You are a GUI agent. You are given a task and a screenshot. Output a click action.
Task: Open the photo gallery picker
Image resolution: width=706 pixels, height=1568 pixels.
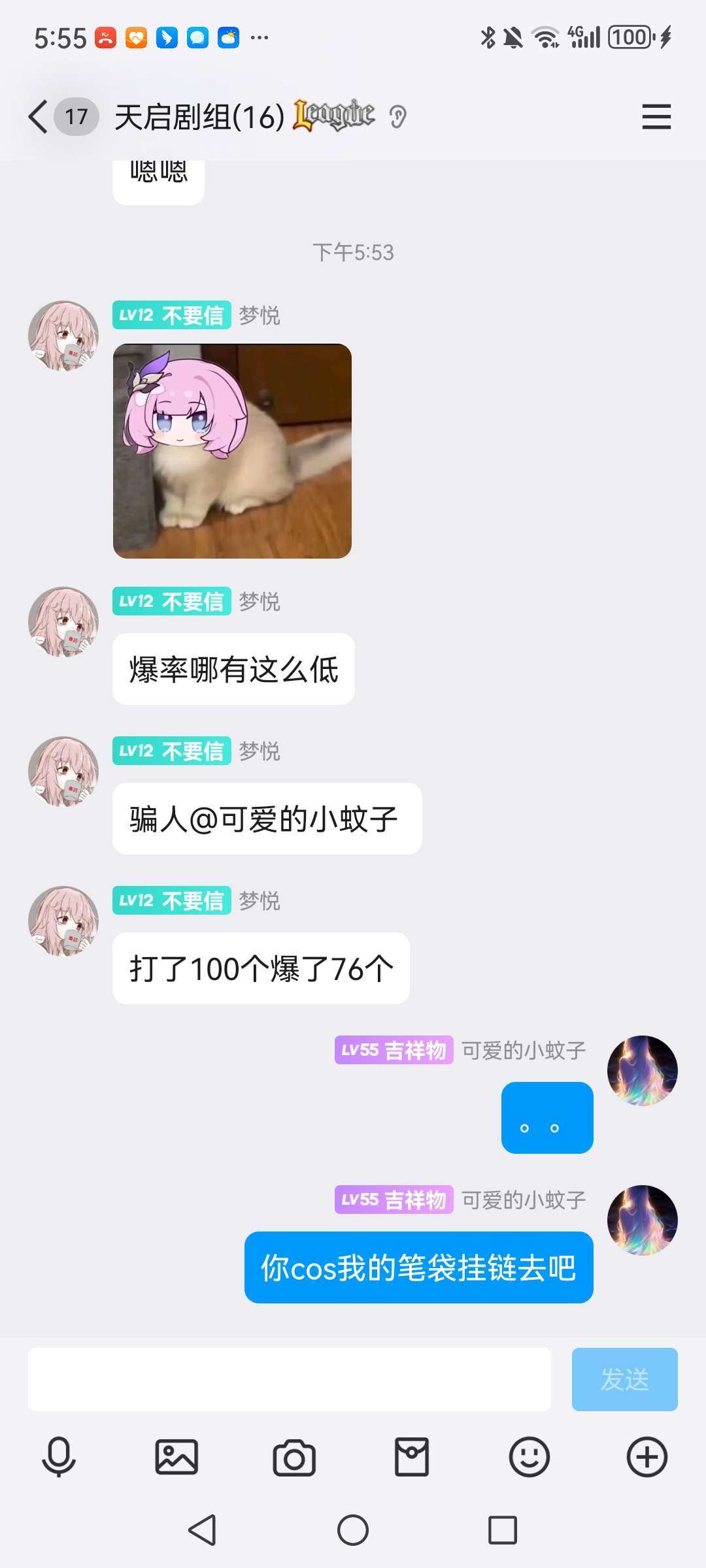coord(176,1457)
